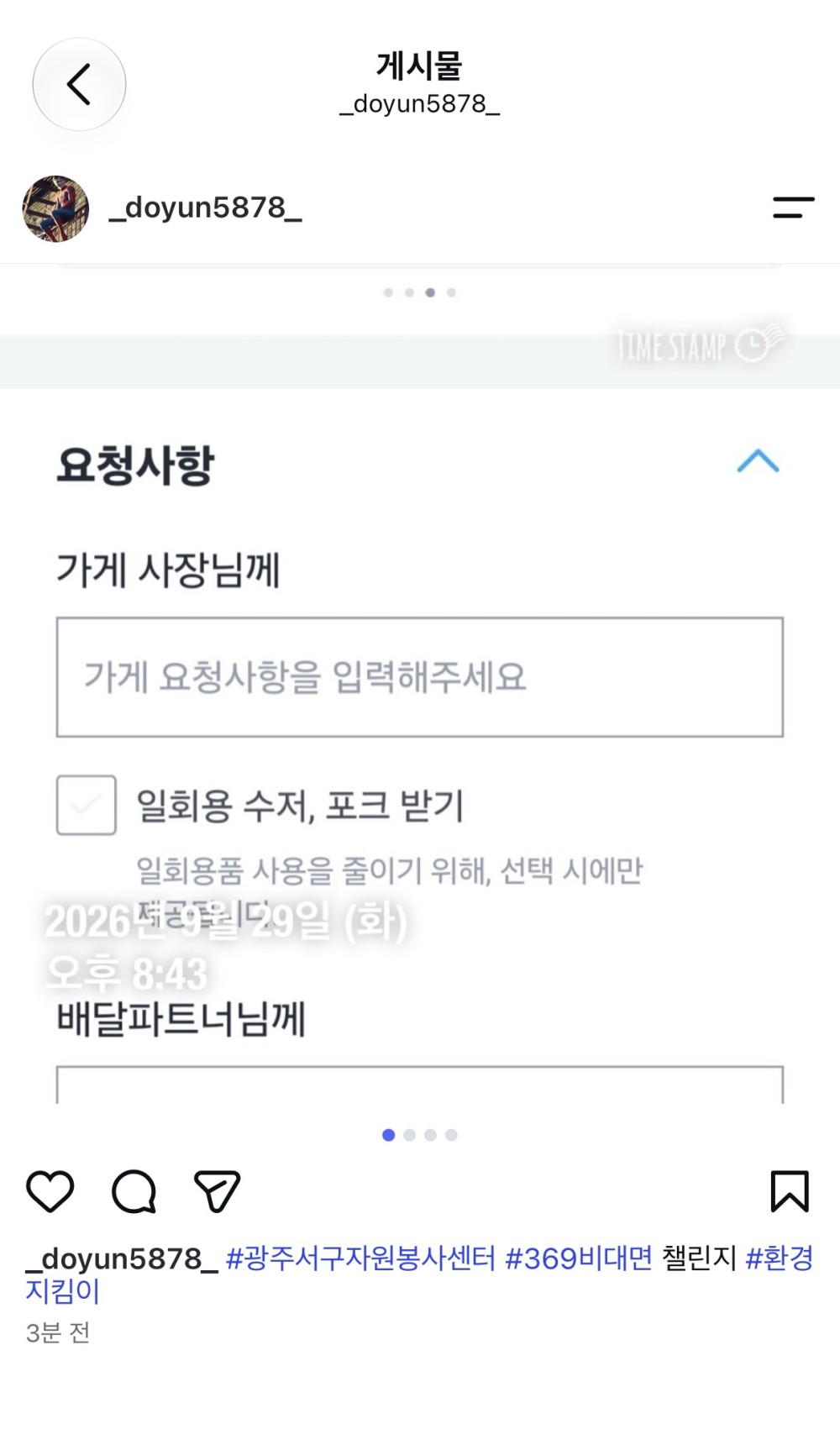The height and width of the screenshot is (1429, 840).
Task: Open the _doyun5878_ profile picture
Action: coord(55,208)
